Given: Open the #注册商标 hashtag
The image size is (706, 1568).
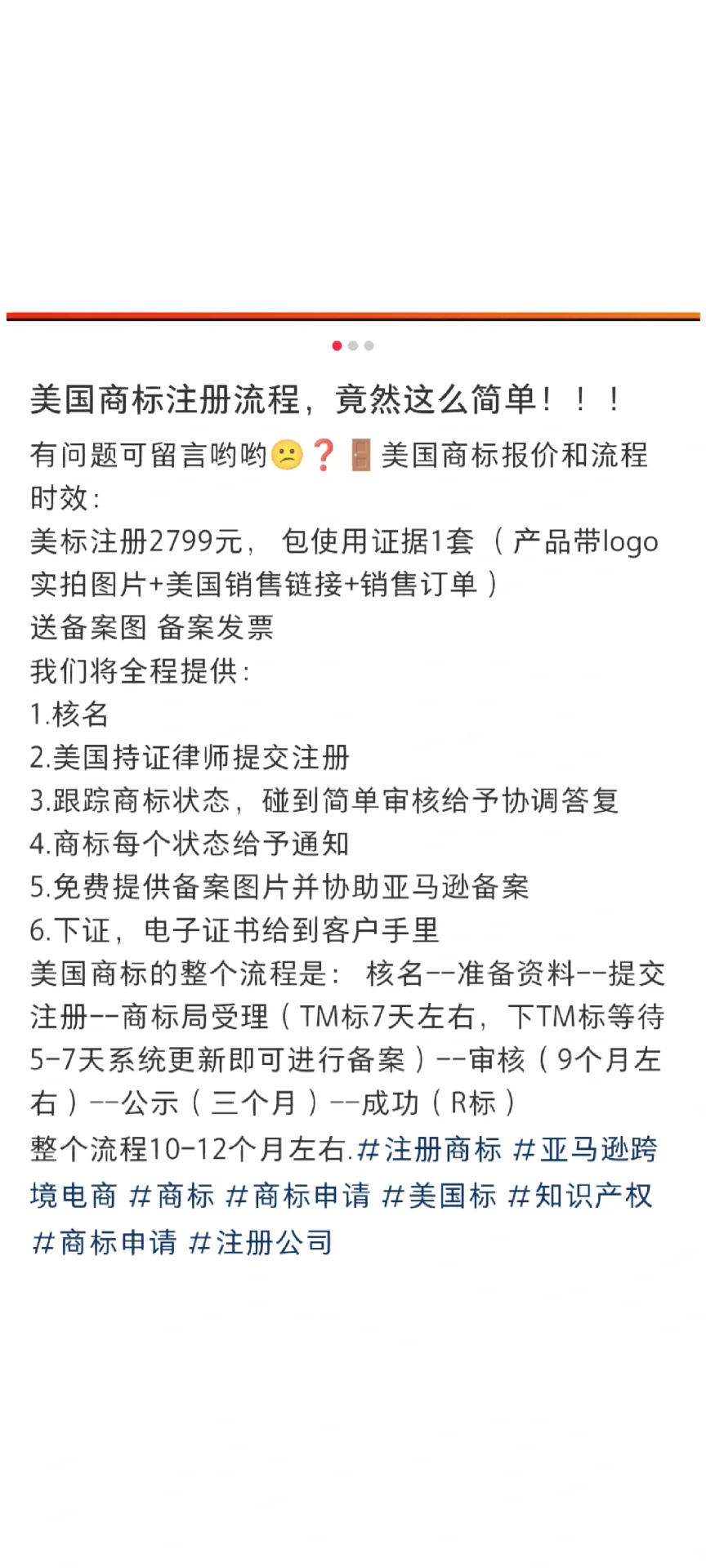Looking at the screenshot, I should [430, 1150].
